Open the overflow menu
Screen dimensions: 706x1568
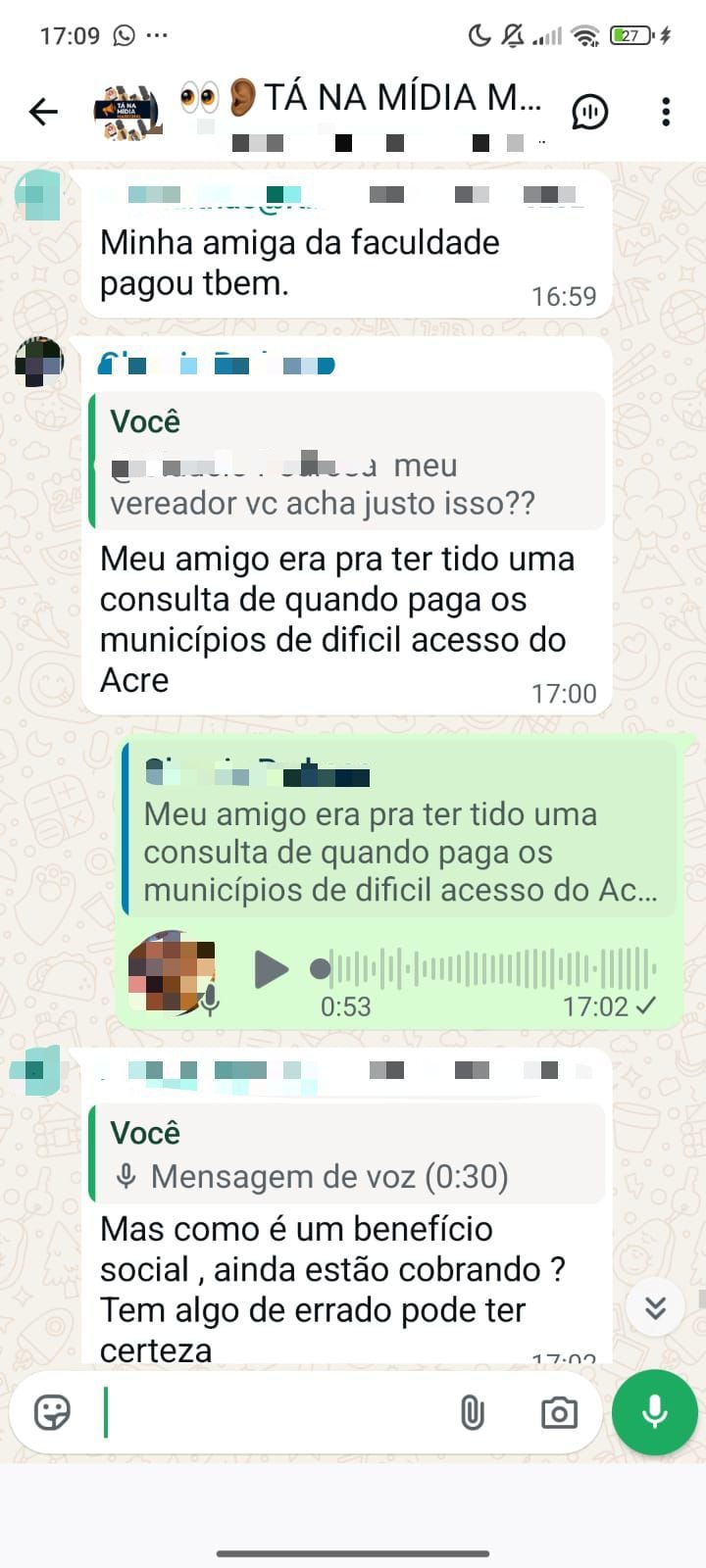pos(666,112)
